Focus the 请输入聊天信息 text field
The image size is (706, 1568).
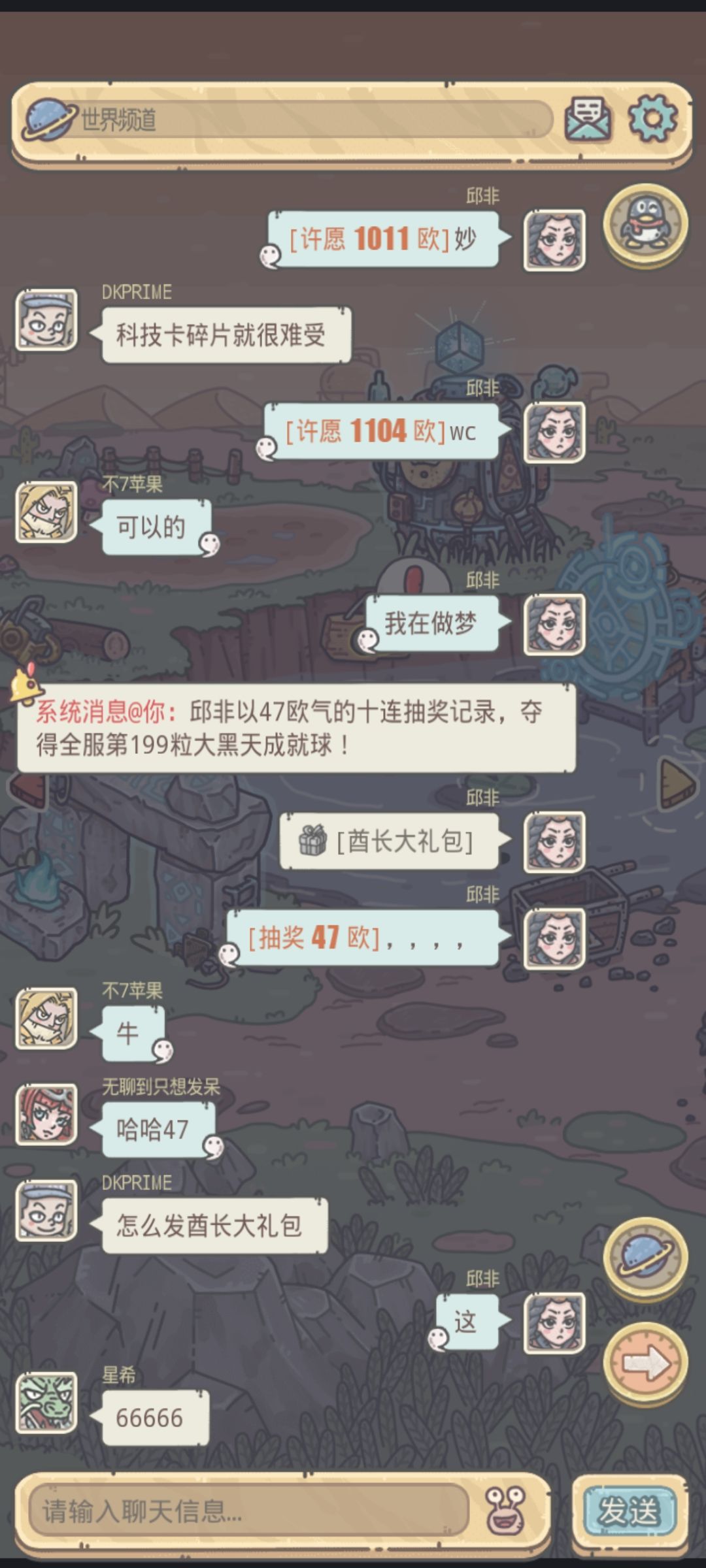(249, 1511)
